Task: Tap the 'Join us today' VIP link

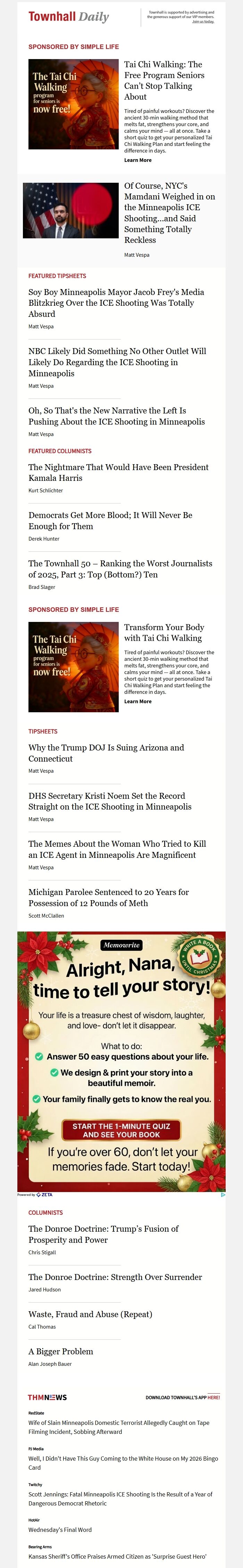Action: (x=203, y=21)
